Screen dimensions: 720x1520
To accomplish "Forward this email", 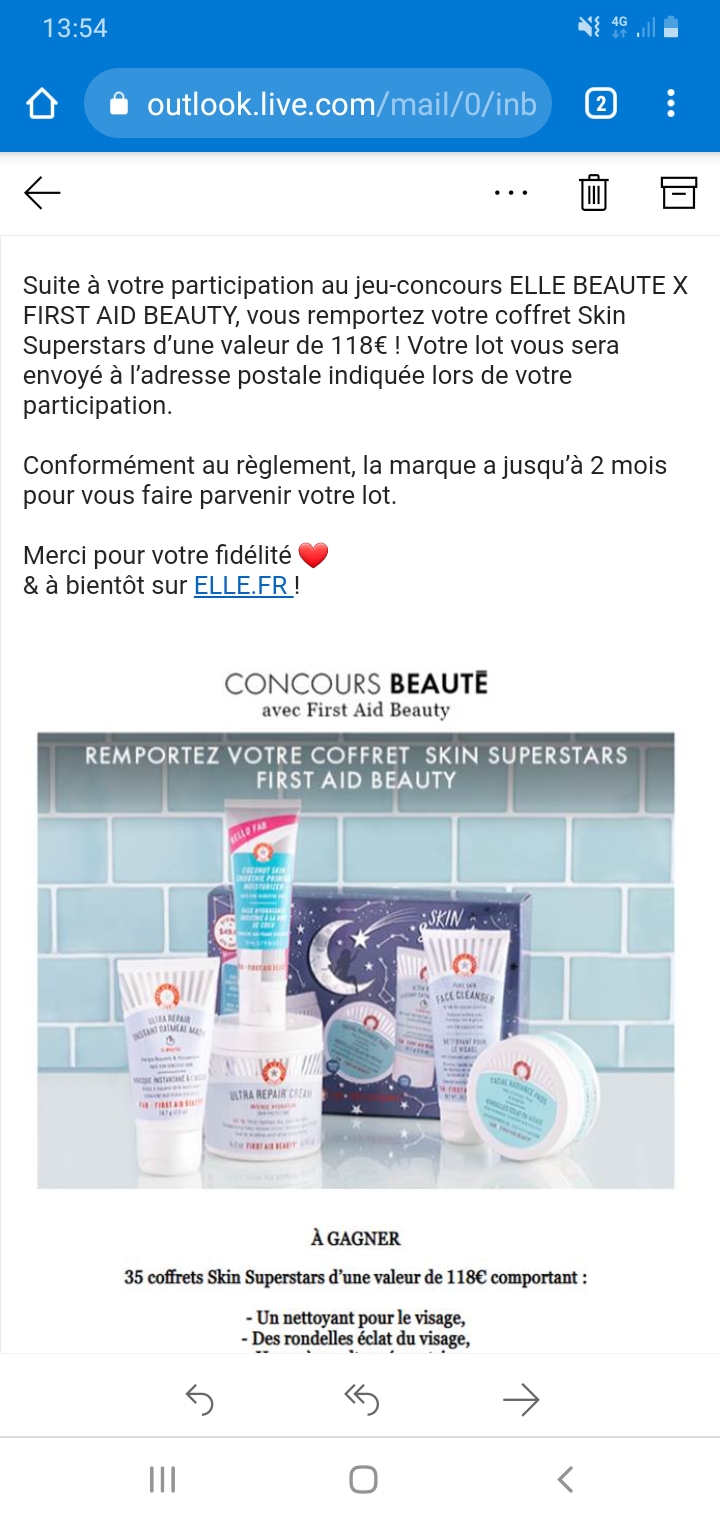I will coord(521,1400).
